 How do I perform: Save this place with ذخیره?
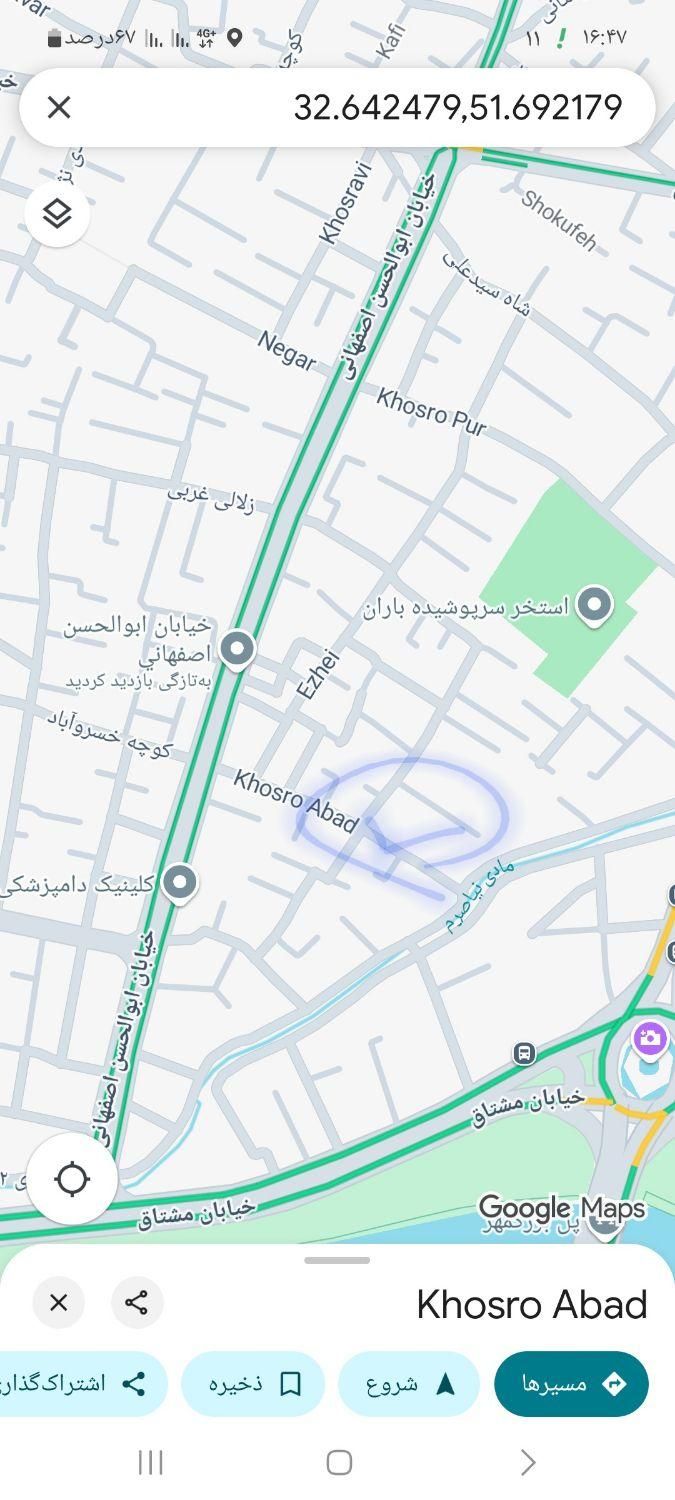(254, 1384)
